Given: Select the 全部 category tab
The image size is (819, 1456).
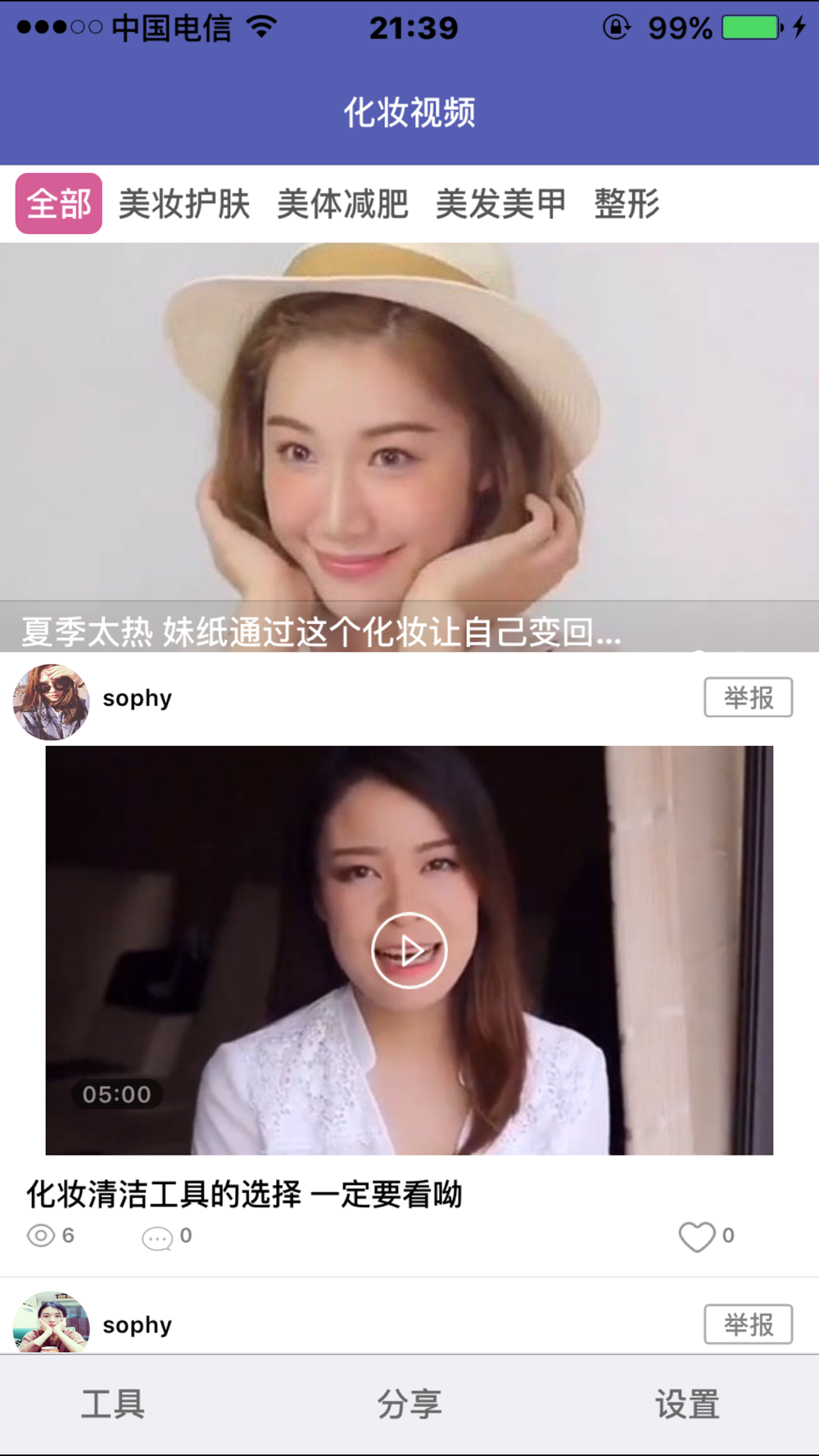Looking at the screenshot, I should 59,204.
